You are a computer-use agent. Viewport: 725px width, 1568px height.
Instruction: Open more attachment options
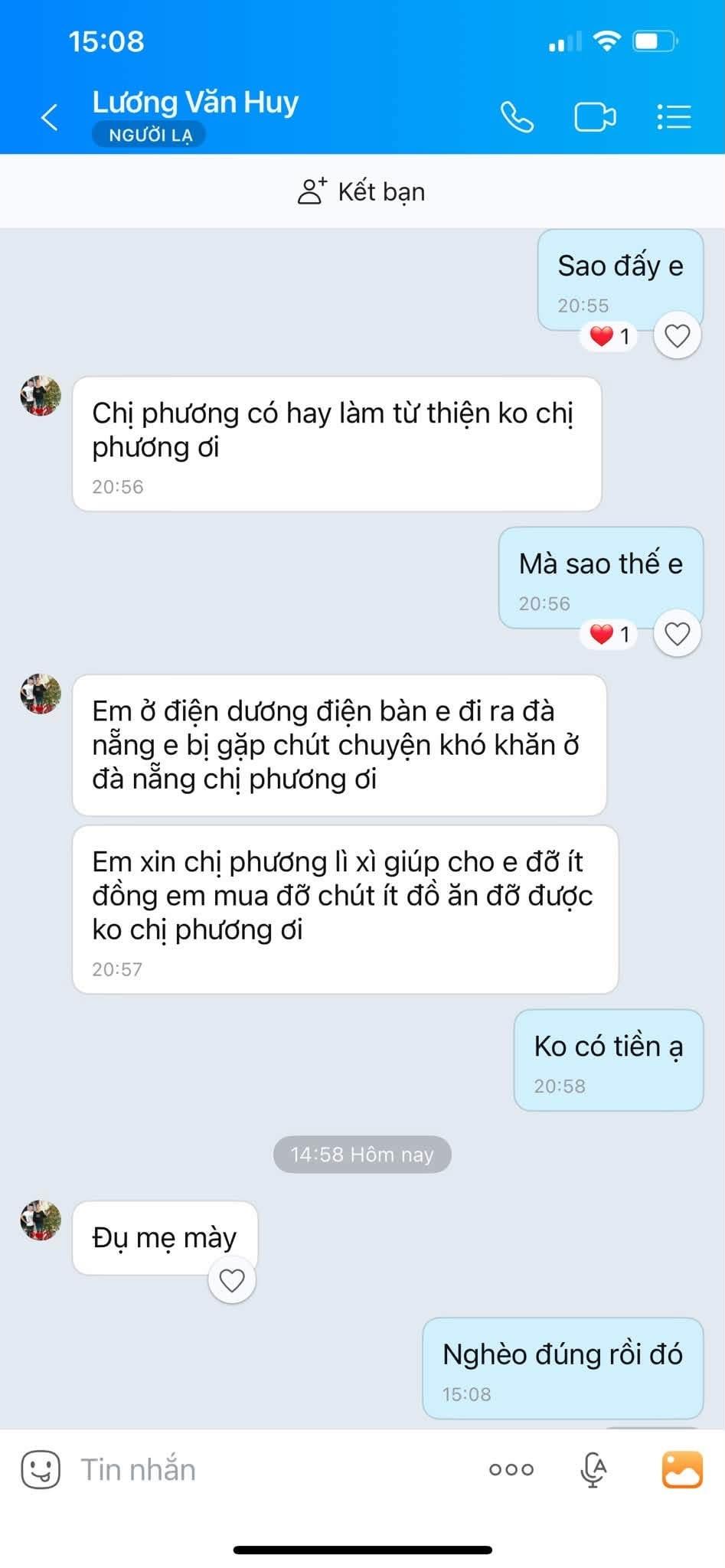click(511, 1469)
